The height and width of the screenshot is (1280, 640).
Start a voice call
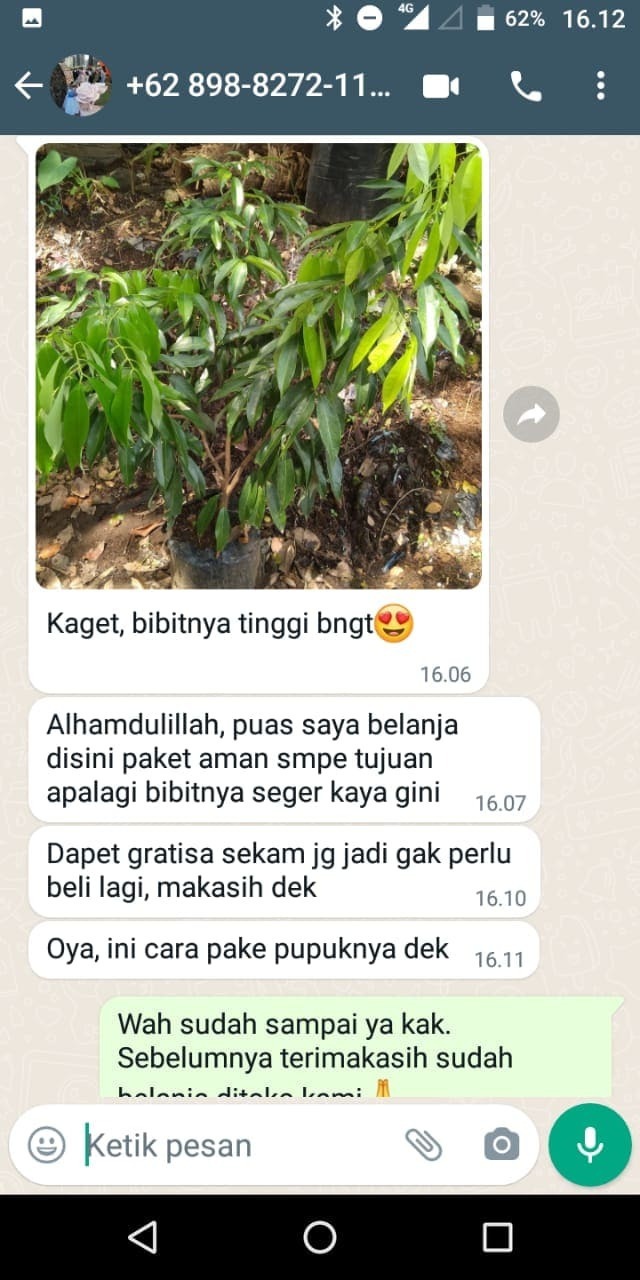(525, 86)
